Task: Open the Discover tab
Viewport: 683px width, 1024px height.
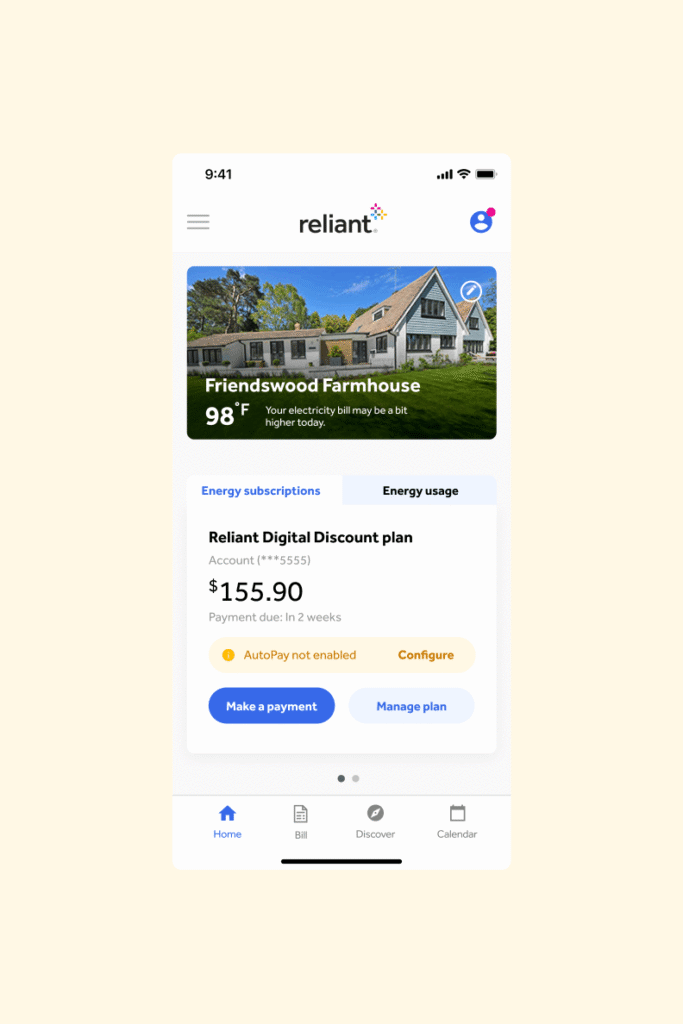Action: [375, 822]
